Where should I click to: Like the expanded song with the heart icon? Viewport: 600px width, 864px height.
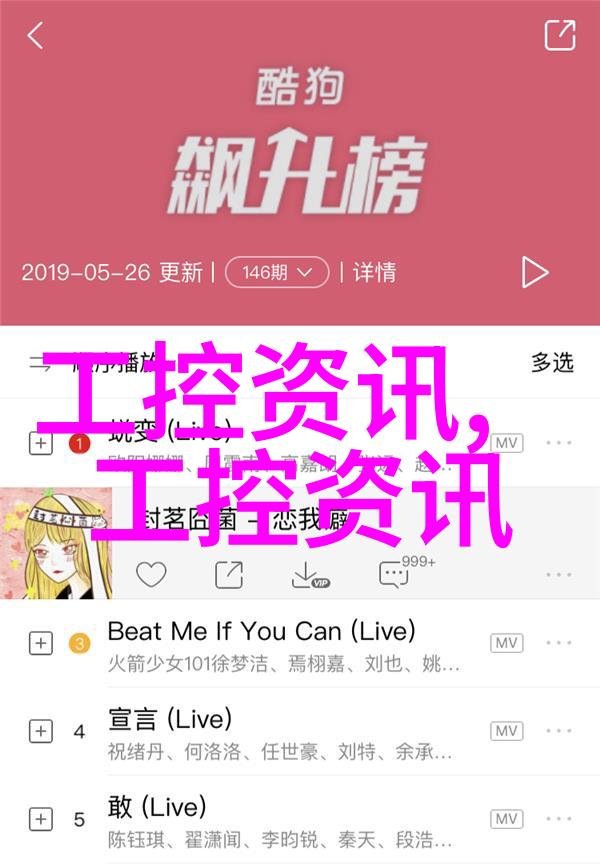(x=151, y=574)
